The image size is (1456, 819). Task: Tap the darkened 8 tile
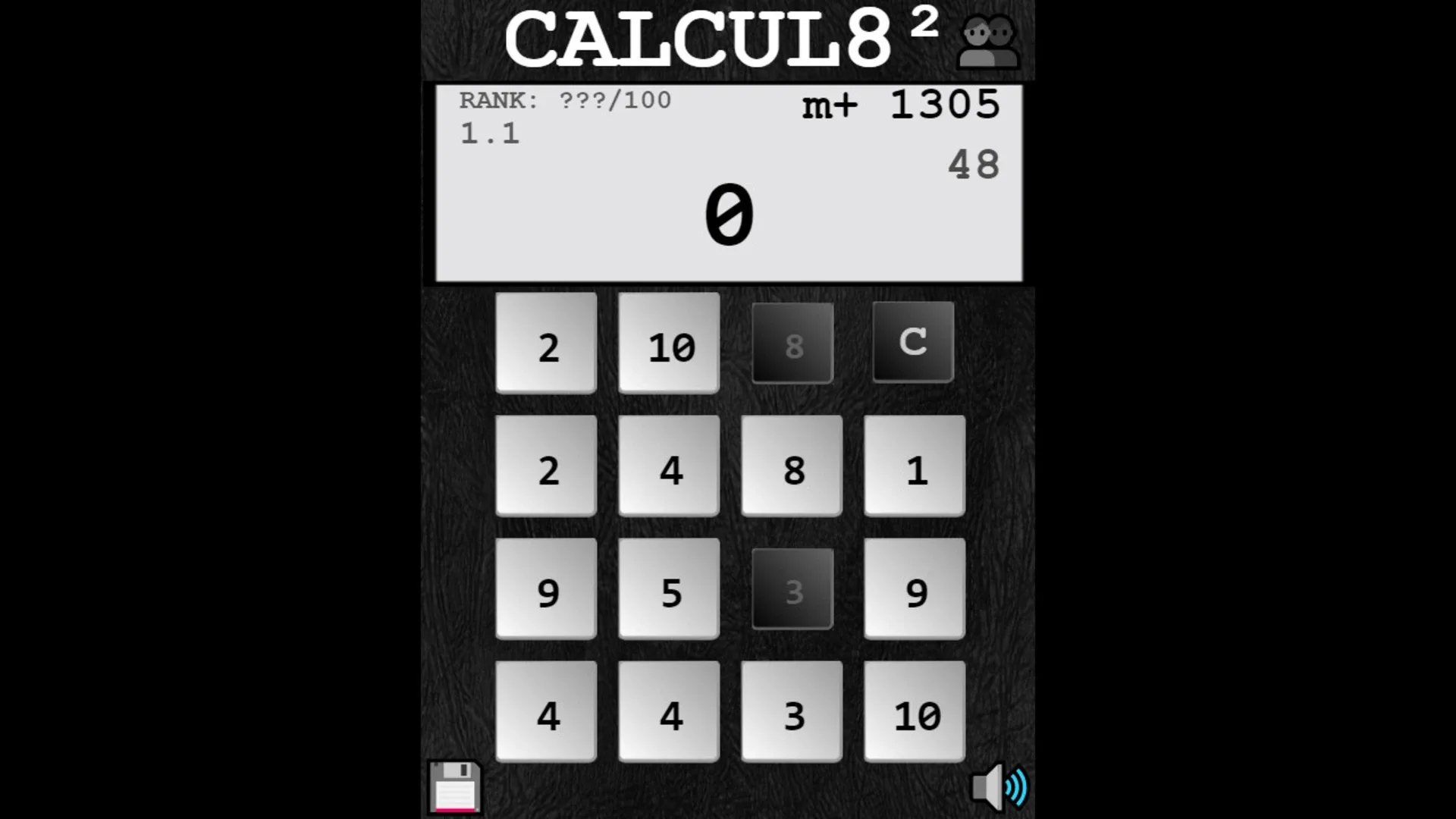coord(792,344)
